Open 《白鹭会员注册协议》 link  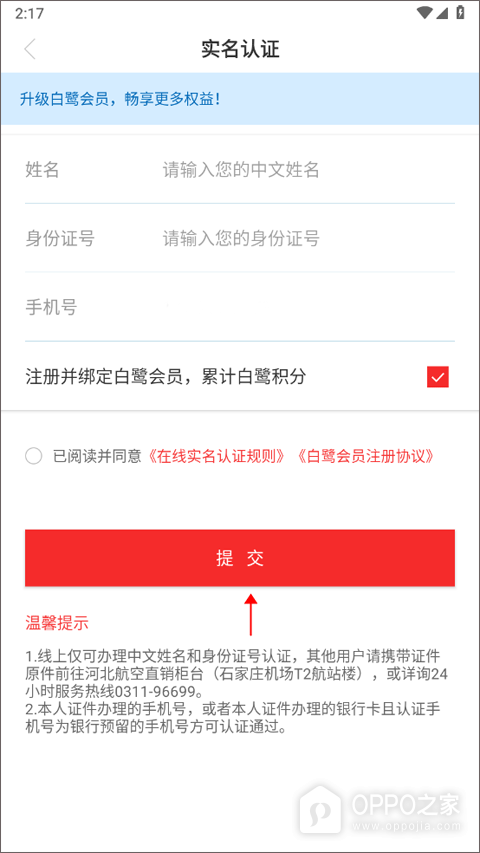pyautogui.click(x=366, y=456)
